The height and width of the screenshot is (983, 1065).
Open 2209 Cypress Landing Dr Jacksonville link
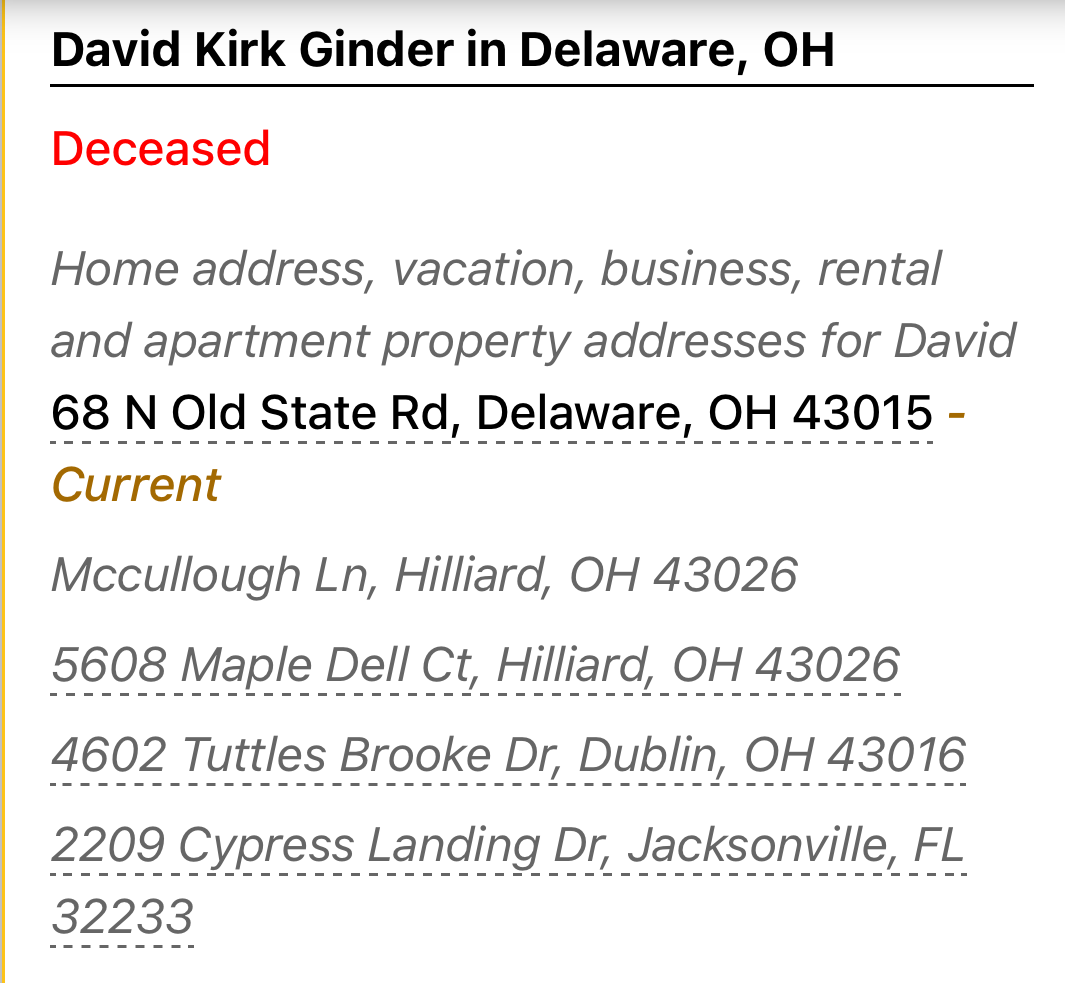(x=508, y=846)
